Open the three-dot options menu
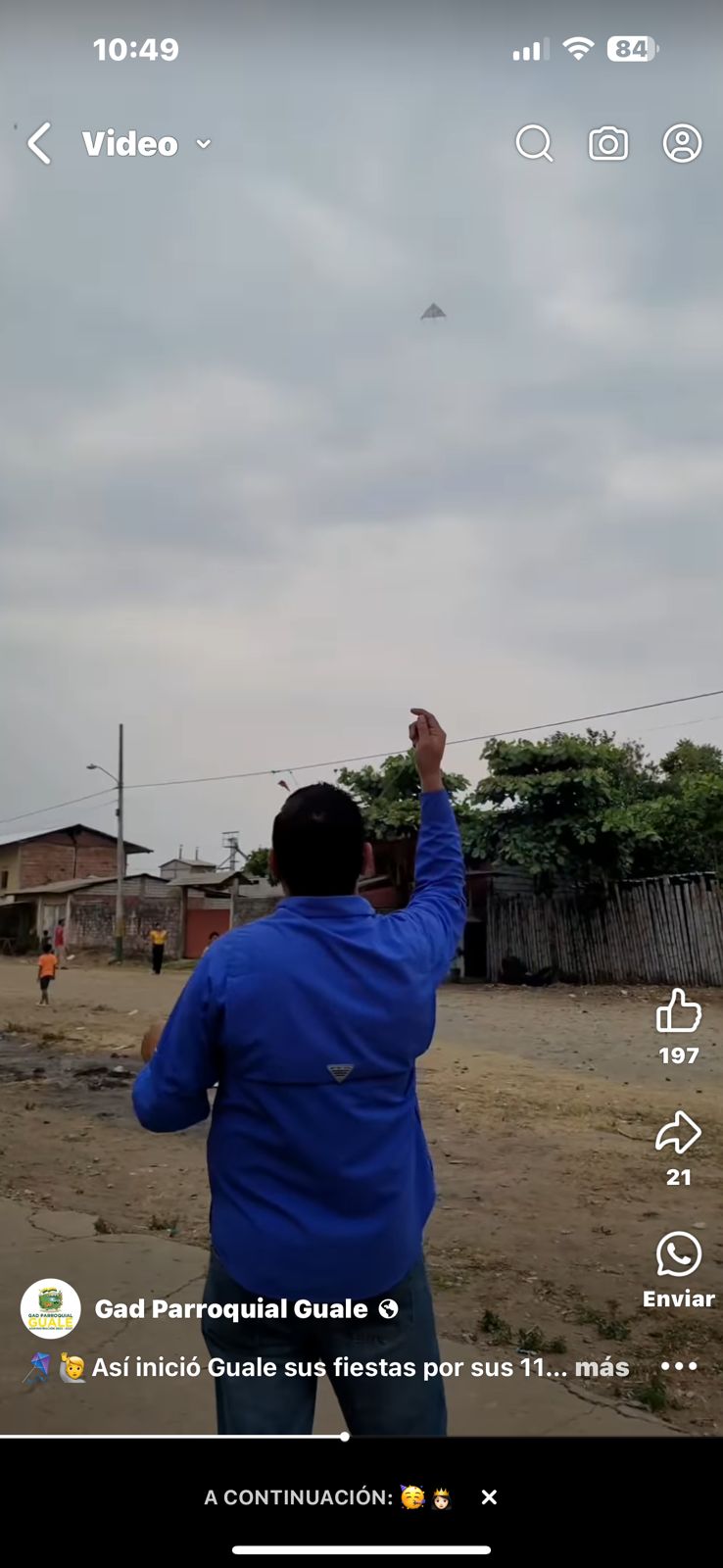This screenshot has height=1568, width=723. 678,1366
